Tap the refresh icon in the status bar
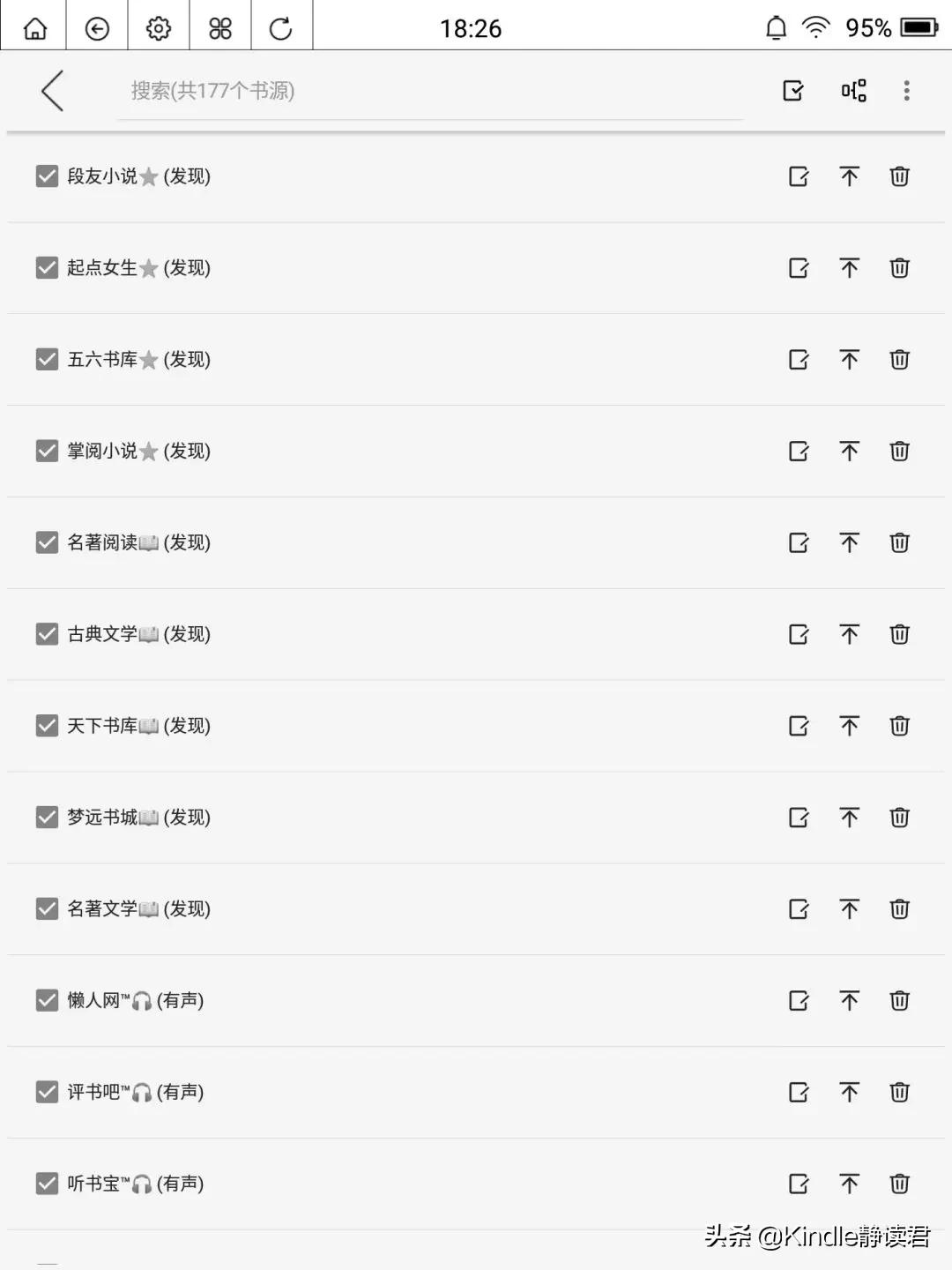 tap(281, 26)
